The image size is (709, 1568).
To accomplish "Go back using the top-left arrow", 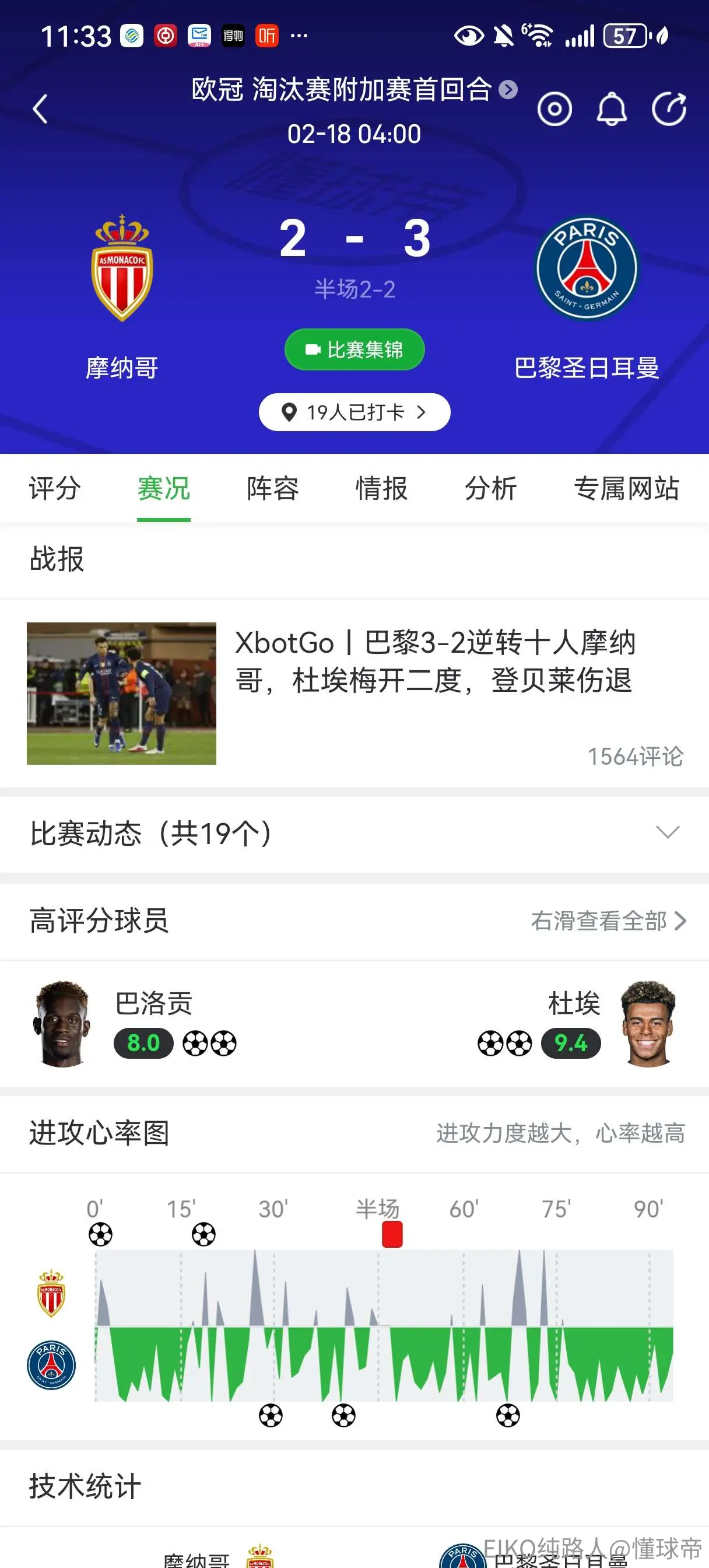I will point(40,110).
